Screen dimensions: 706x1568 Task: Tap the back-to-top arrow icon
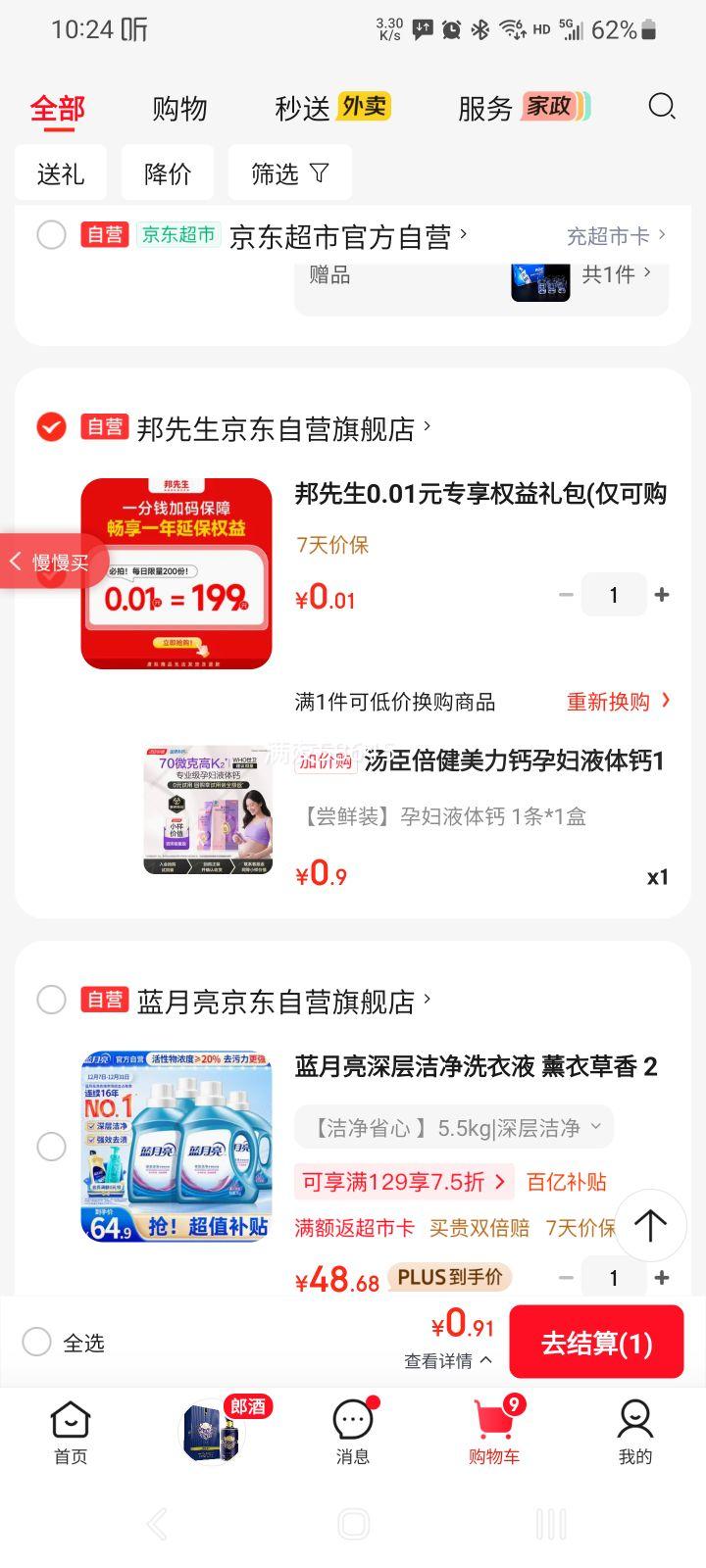click(650, 1225)
